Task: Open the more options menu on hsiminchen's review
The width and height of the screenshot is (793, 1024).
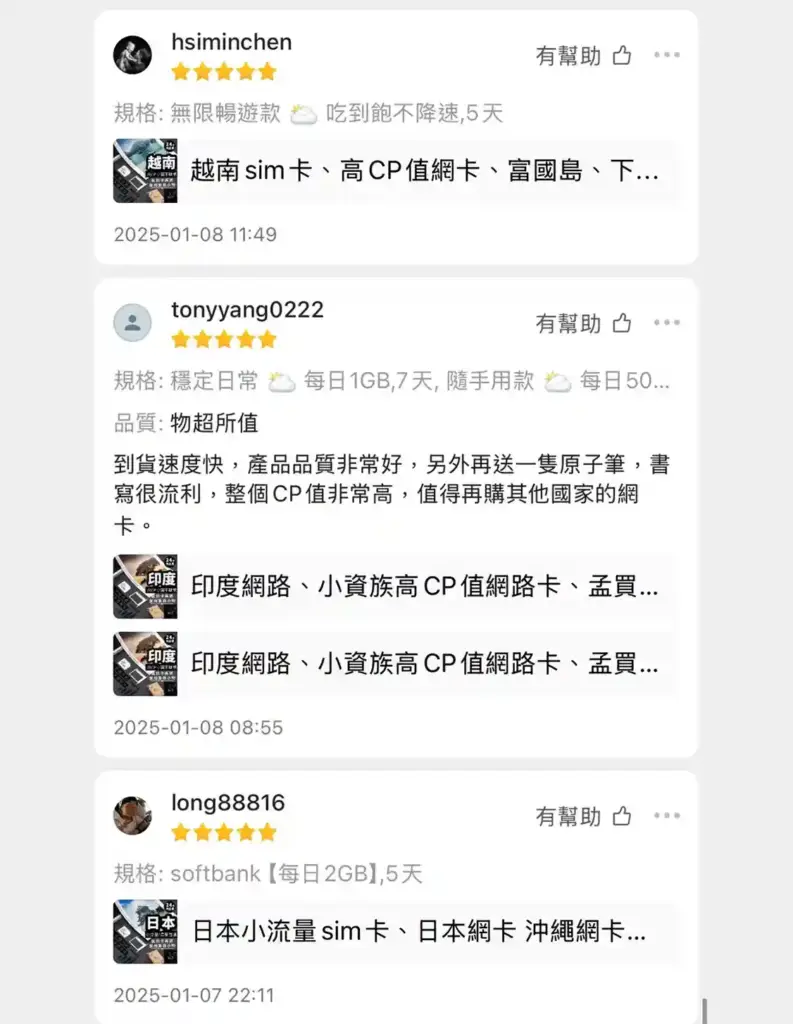Action: coord(667,55)
